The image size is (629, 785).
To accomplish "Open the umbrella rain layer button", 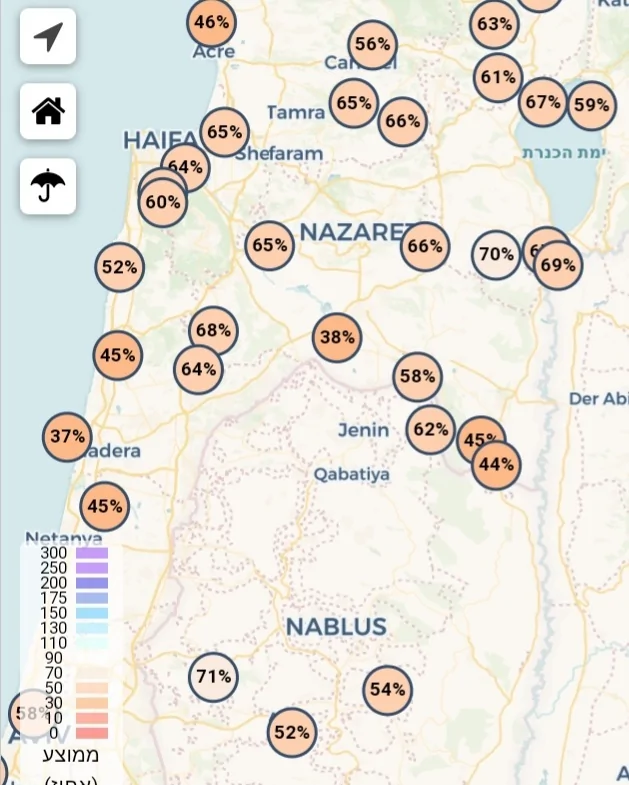I will tap(48, 186).
